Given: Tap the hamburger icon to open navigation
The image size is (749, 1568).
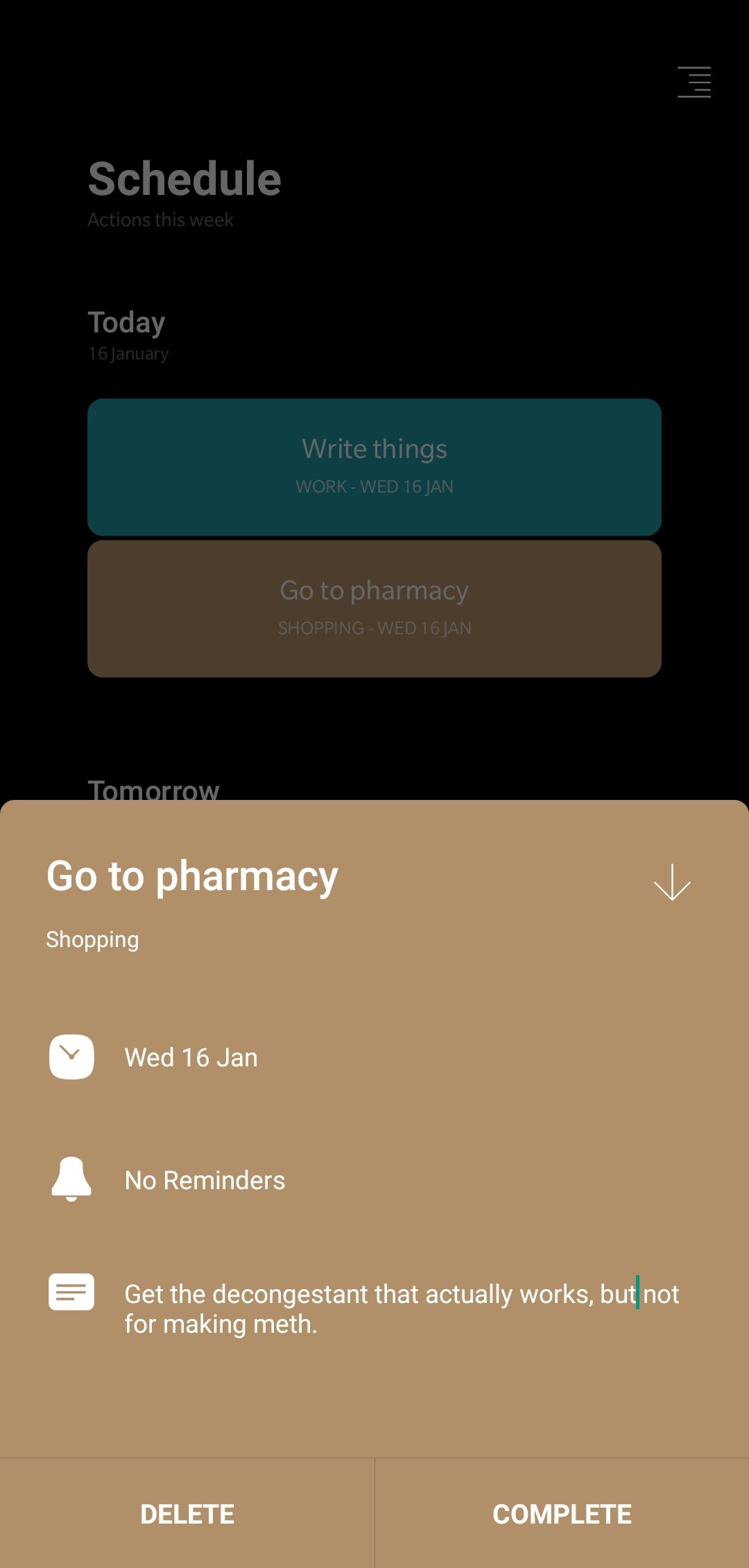Looking at the screenshot, I should click(694, 81).
